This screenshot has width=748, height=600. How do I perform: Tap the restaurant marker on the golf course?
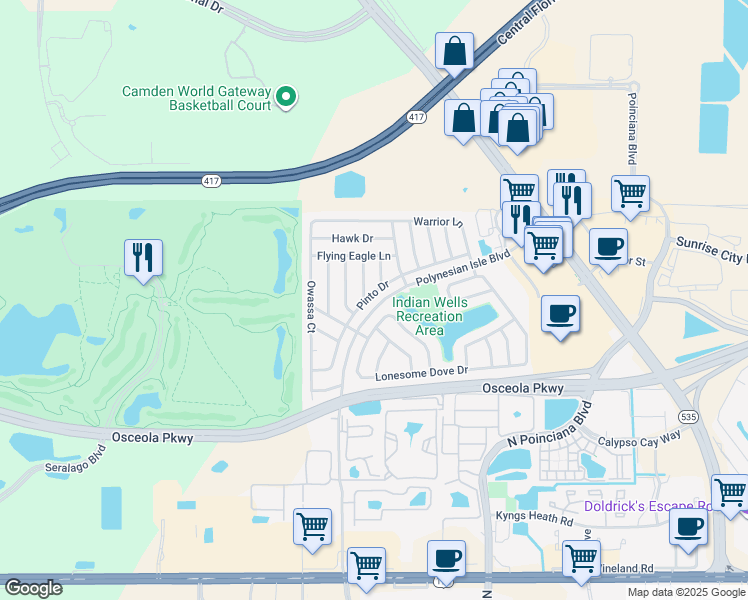(x=142, y=257)
